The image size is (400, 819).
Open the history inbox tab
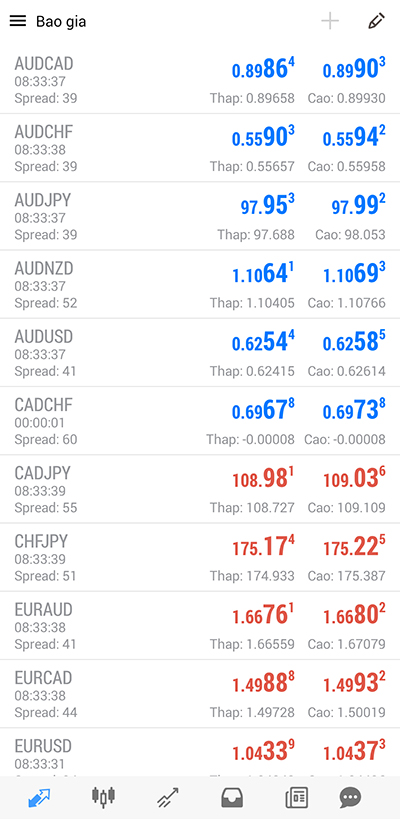click(232, 798)
